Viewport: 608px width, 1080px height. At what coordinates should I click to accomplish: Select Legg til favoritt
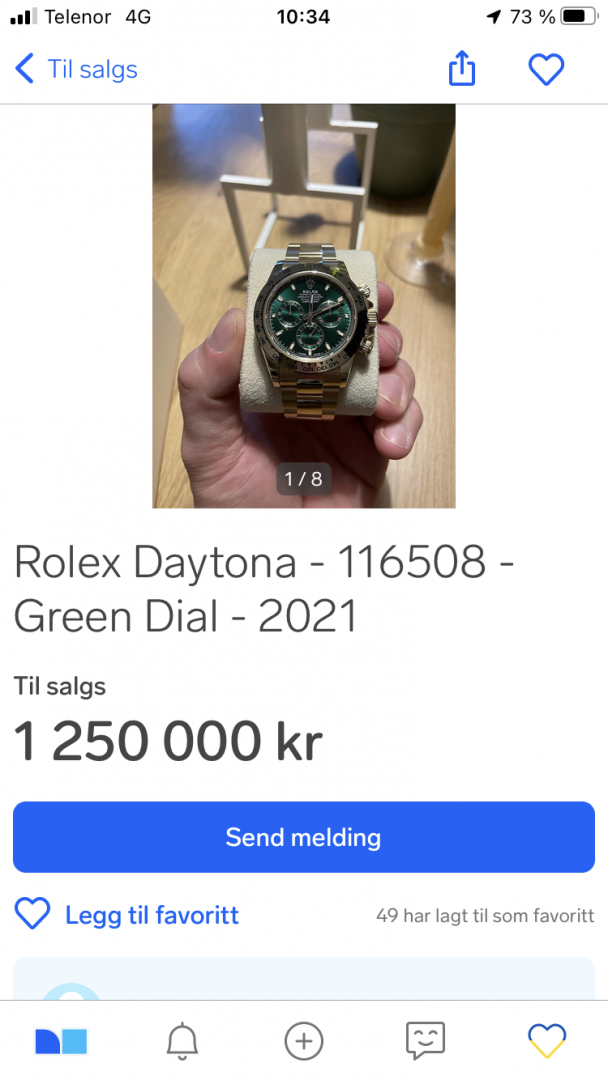point(127,914)
